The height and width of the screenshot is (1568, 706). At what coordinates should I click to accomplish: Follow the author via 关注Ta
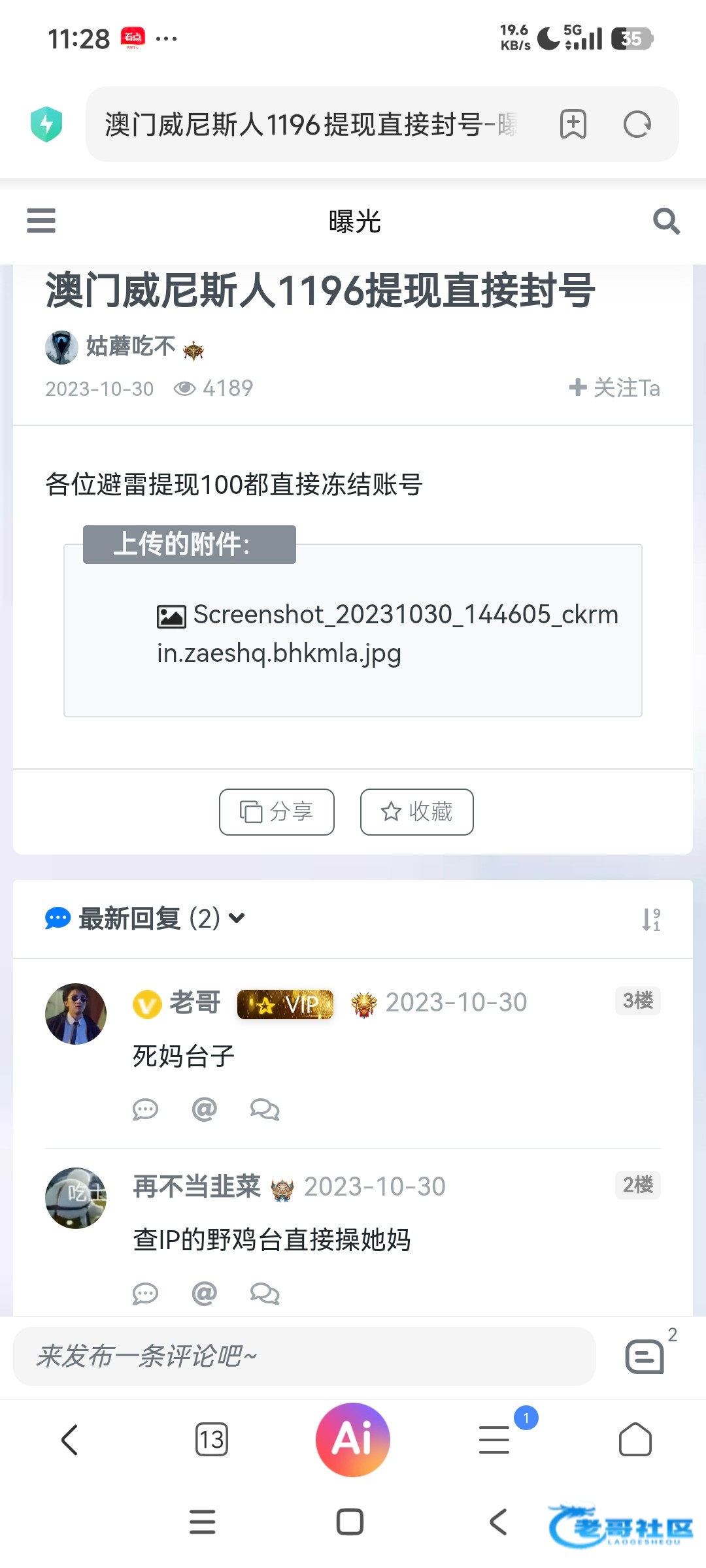click(614, 388)
